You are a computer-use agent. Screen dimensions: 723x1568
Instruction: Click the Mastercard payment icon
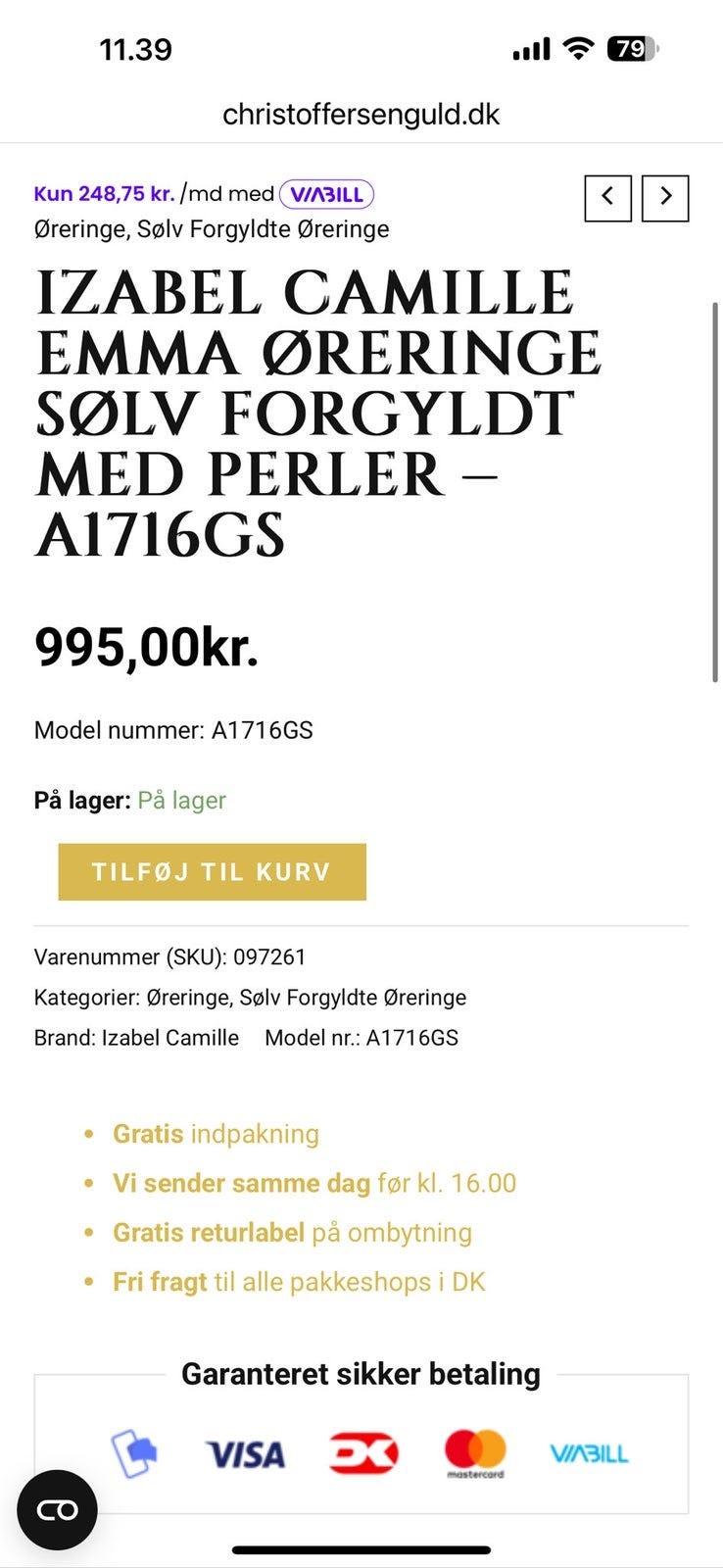point(475,1453)
